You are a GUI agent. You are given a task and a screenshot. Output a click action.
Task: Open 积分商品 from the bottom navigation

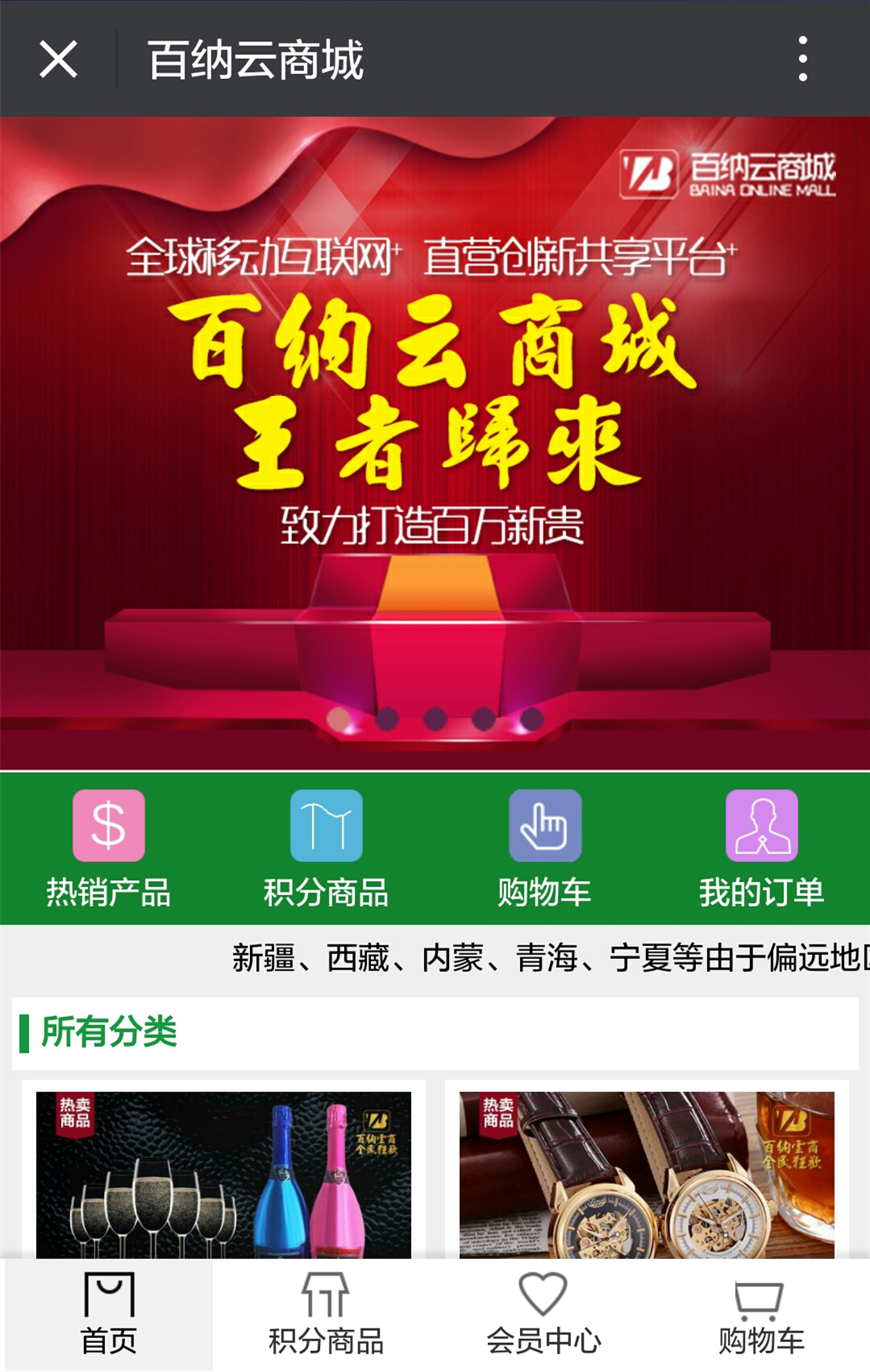click(x=326, y=1315)
